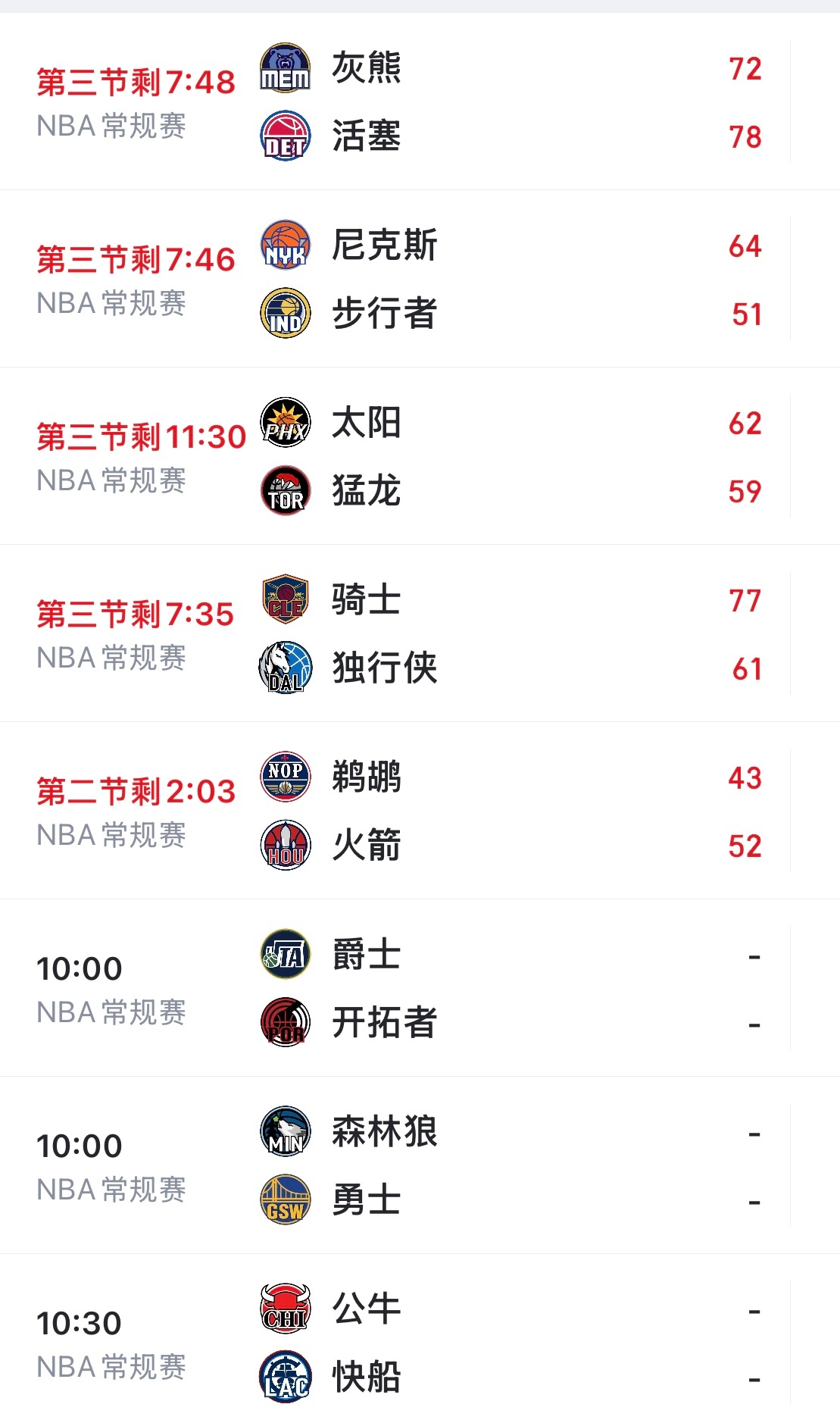The width and height of the screenshot is (840, 1423).
Task: Click the Grizzlies (MEM) team logo
Action: (x=285, y=70)
